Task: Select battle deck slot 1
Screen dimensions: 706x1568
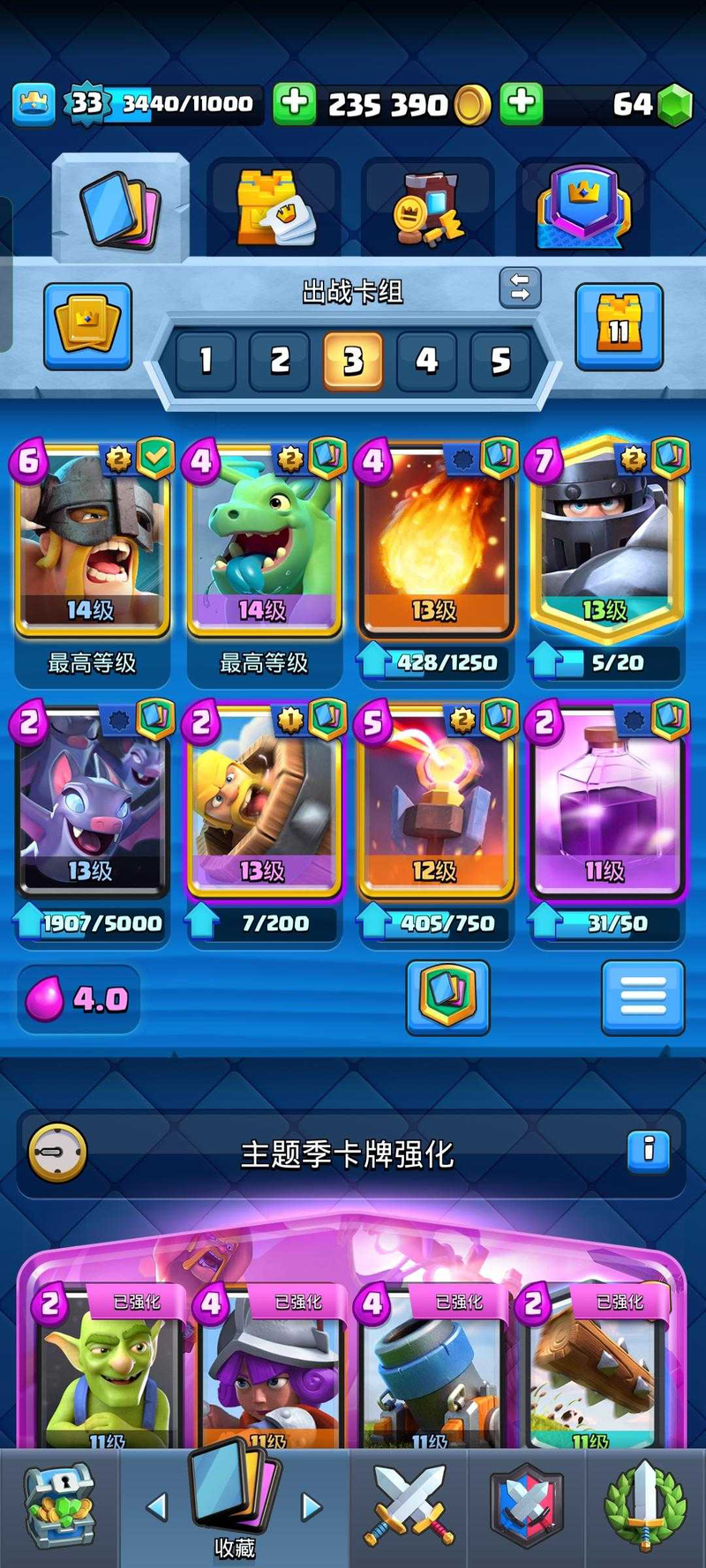Action: tap(206, 360)
